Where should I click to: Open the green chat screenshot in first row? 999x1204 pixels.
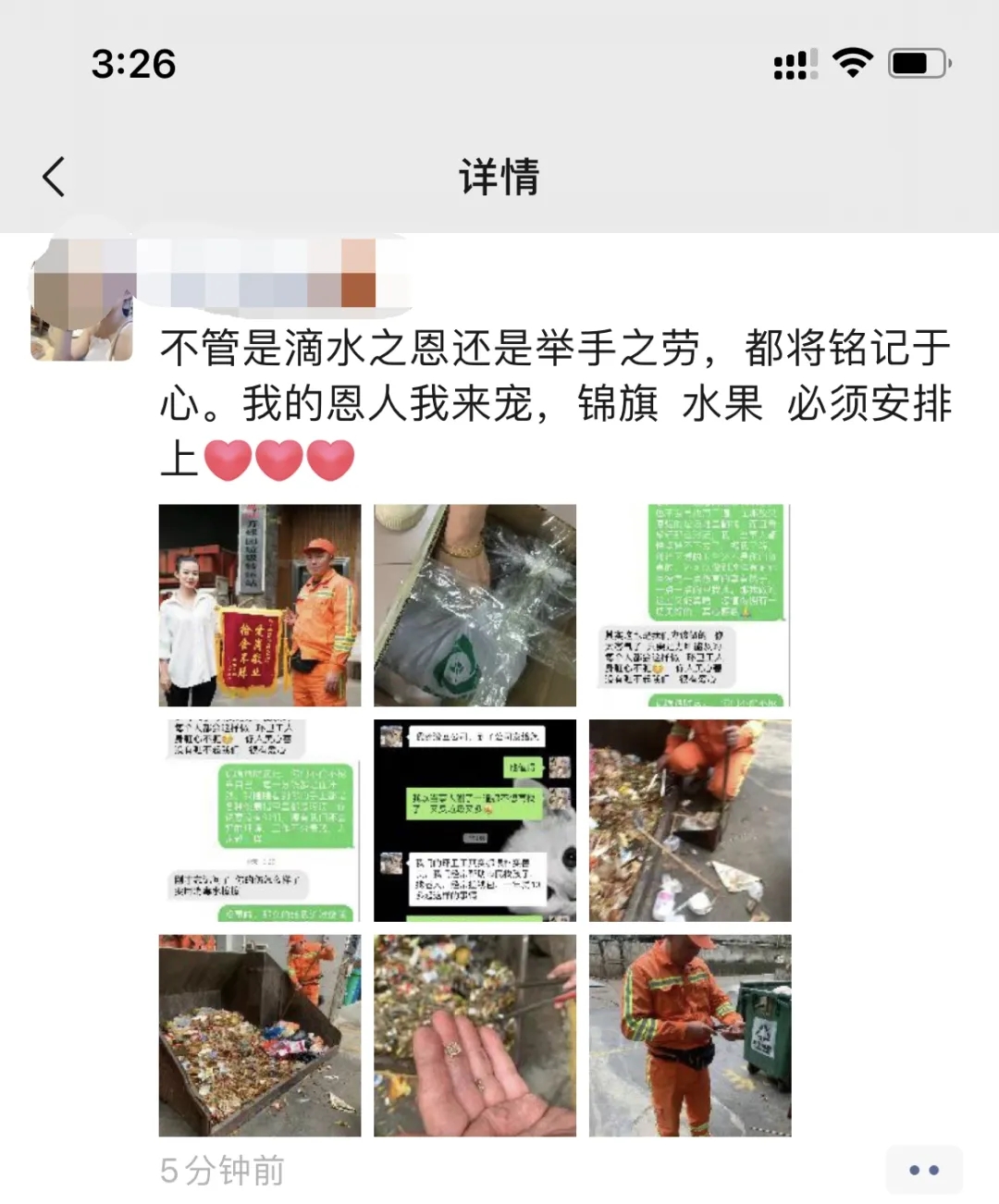[x=690, y=606]
